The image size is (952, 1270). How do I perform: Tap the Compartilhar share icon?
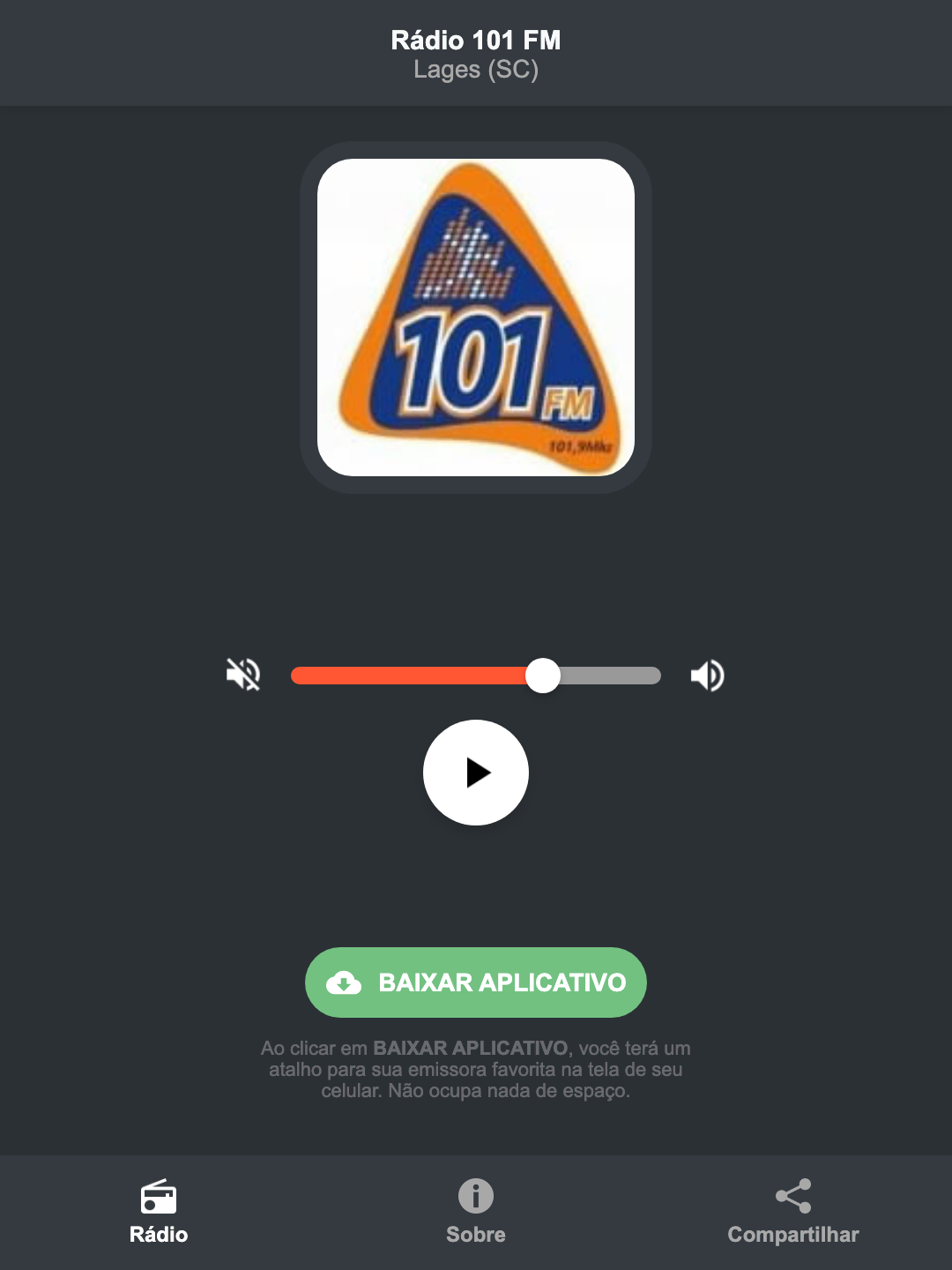pyautogui.click(x=792, y=1197)
